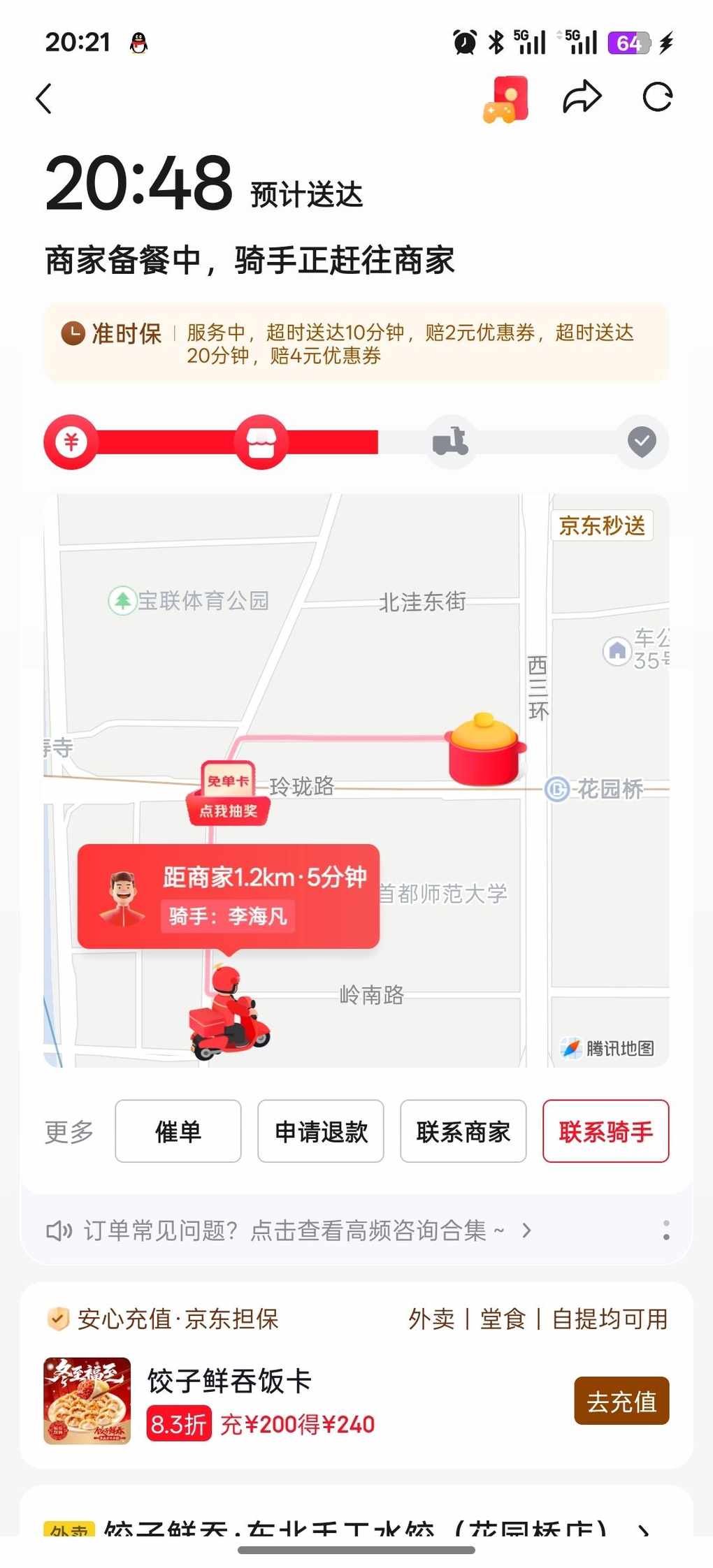Select 申请退款 to request a refund
Screen dimensions: 713x1568
tap(321, 1131)
